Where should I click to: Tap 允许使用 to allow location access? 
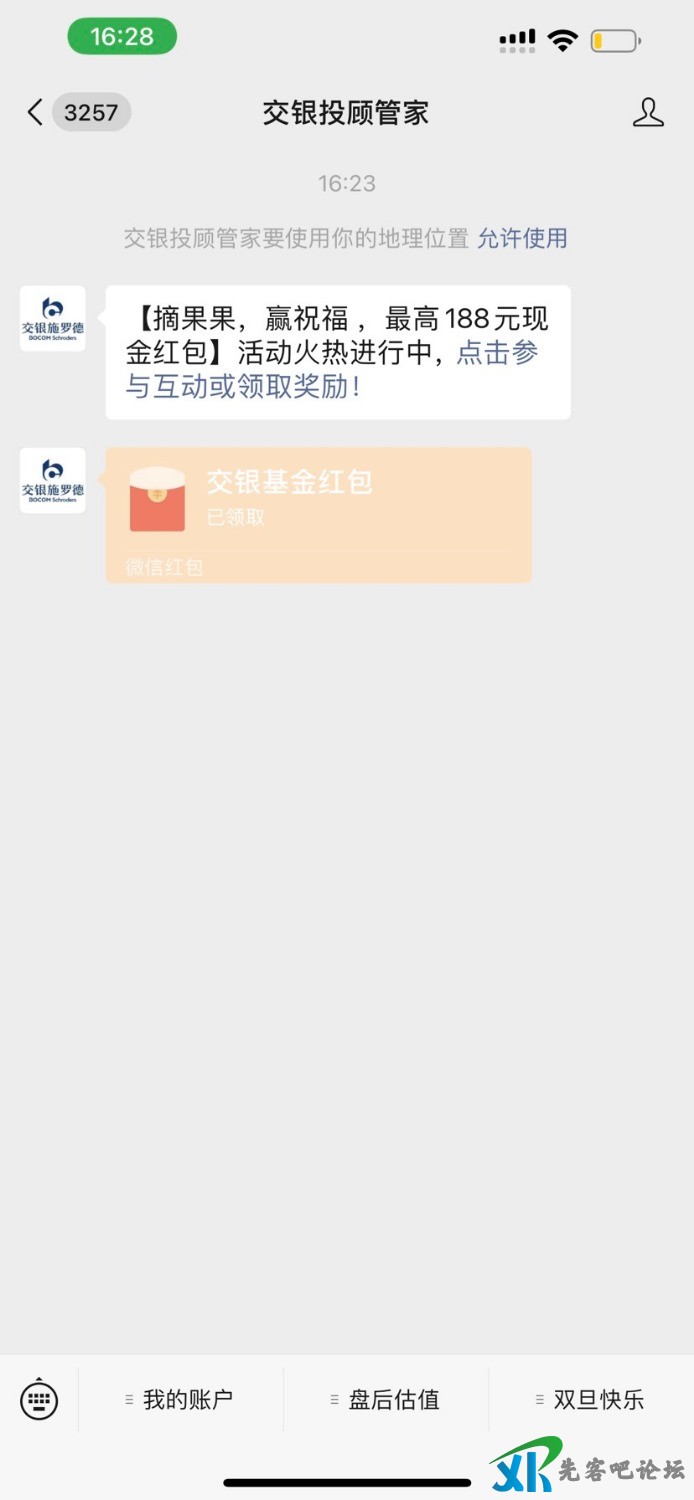coord(522,238)
